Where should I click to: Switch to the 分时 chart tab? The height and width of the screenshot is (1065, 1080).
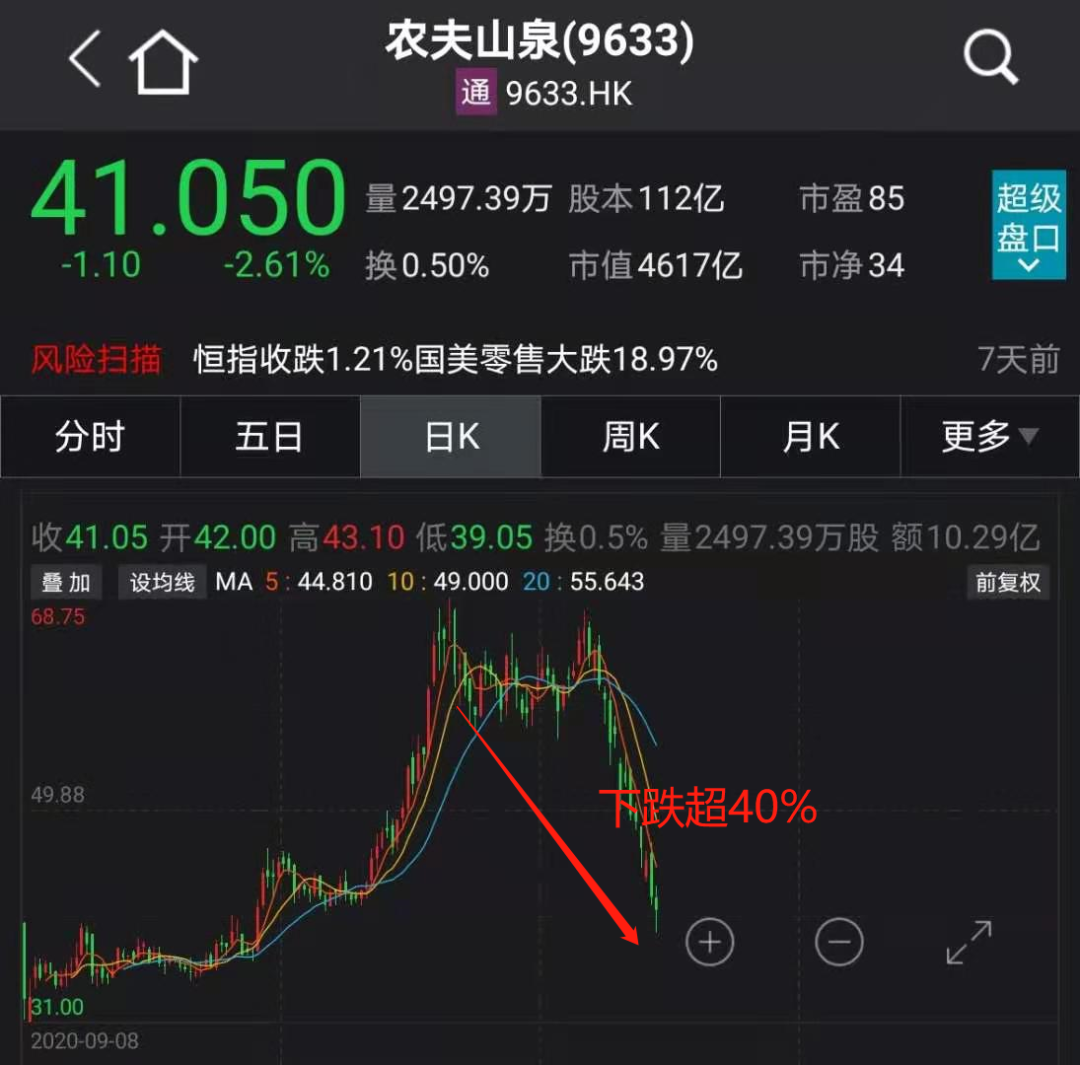tap(90, 437)
